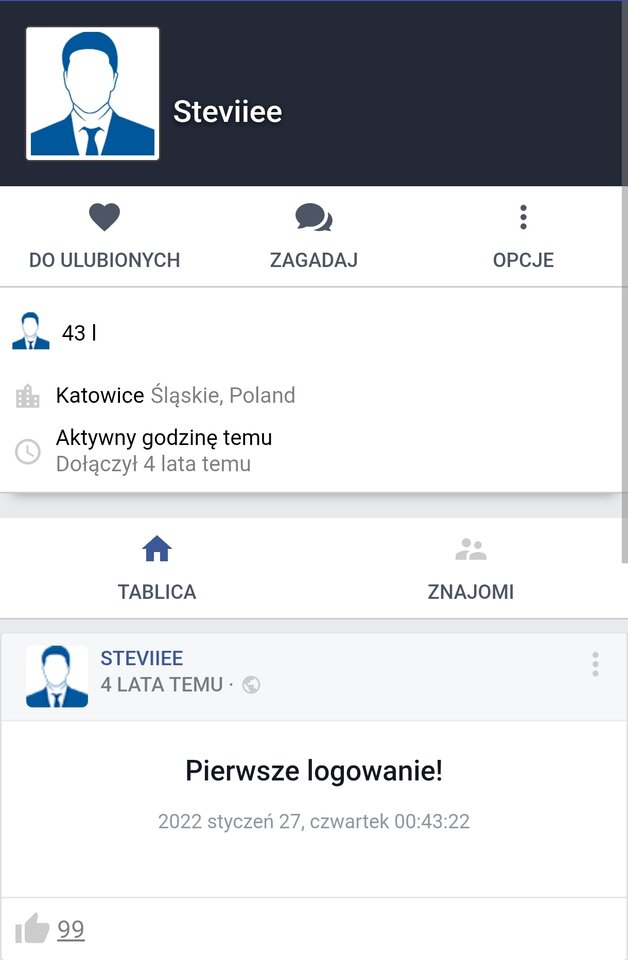This screenshot has width=628, height=960.
Task: Like the 'Pierwsze logowanie!' post
Action: pyautogui.click(x=33, y=929)
